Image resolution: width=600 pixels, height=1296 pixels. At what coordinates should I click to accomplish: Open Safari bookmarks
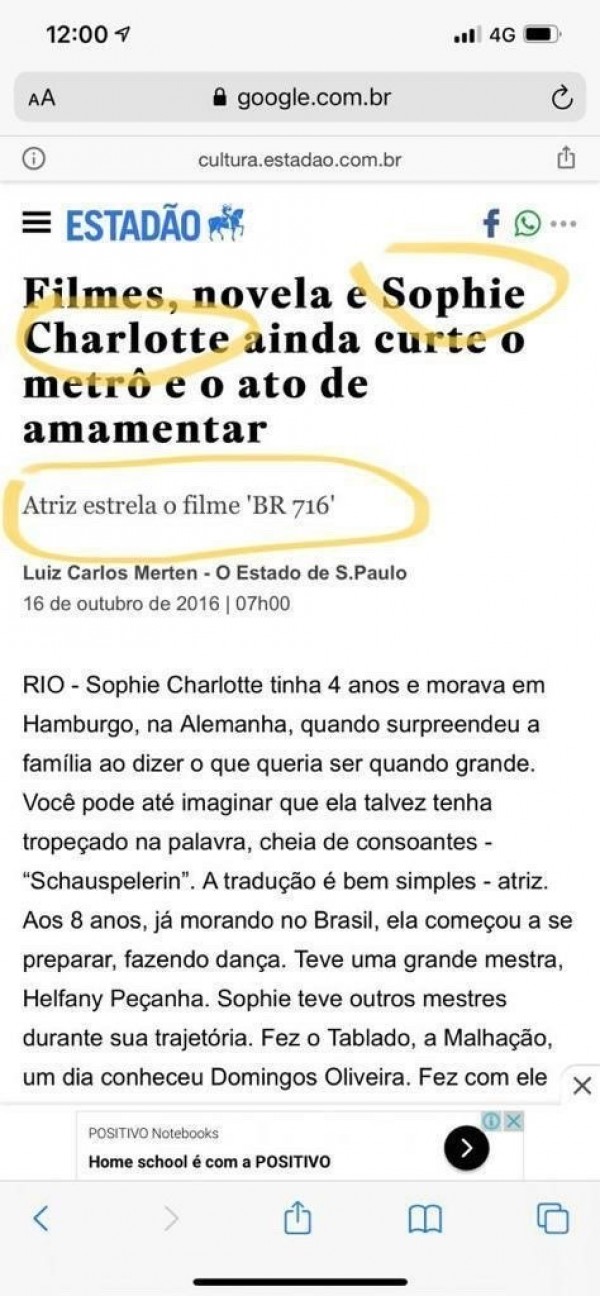[425, 1218]
